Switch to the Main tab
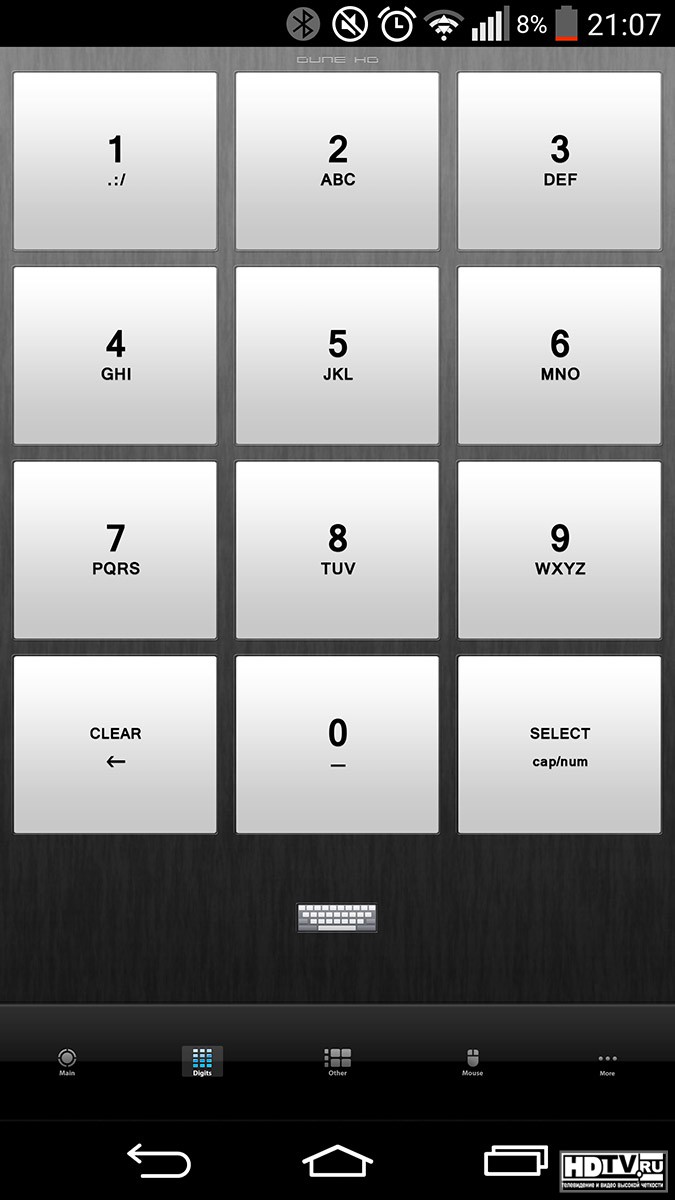The width and height of the screenshot is (675, 1200). click(x=67, y=1061)
